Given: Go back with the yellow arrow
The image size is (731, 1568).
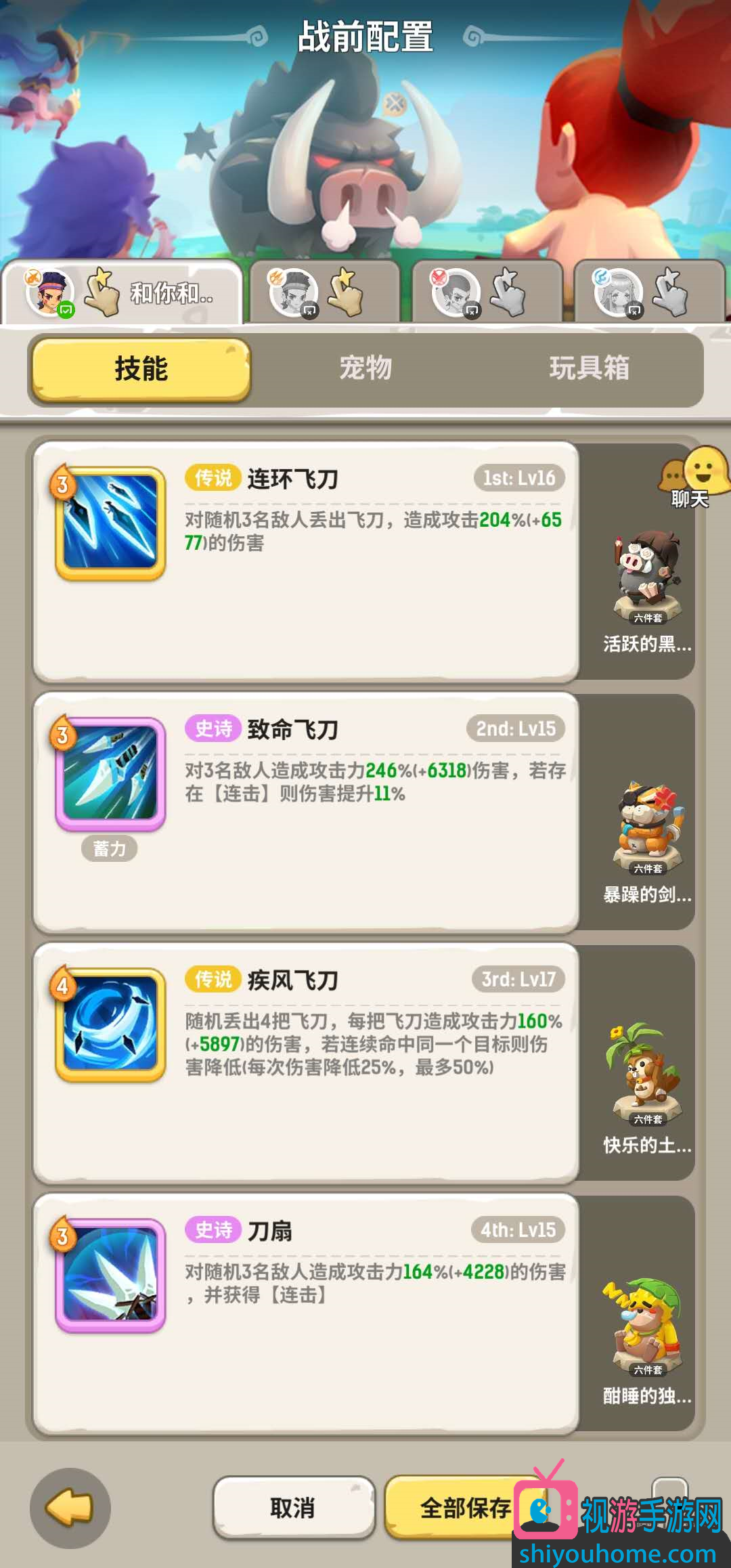Looking at the screenshot, I should [x=70, y=1508].
